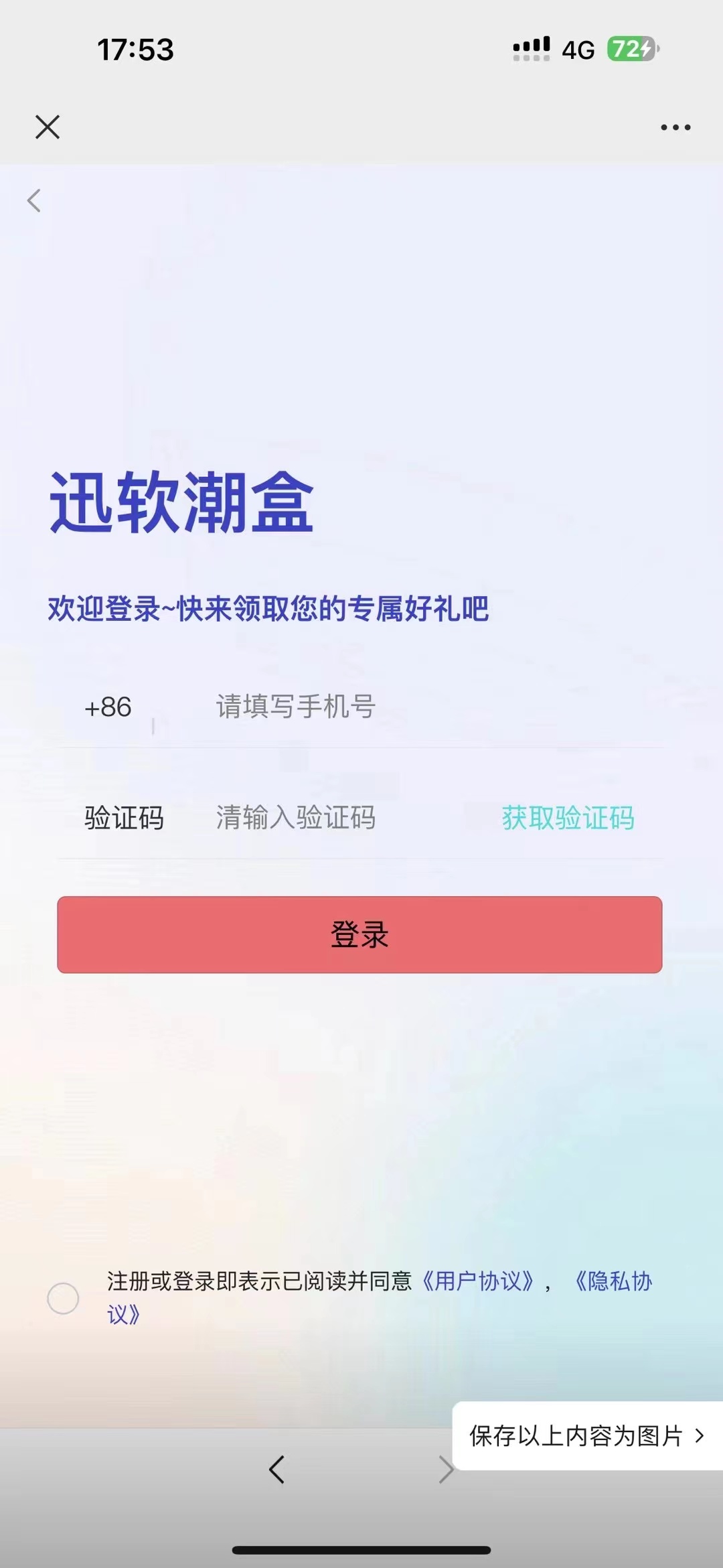Navigate back with the bottom browser arrow
Image resolution: width=723 pixels, height=1568 pixels.
pyautogui.click(x=276, y=1470)
